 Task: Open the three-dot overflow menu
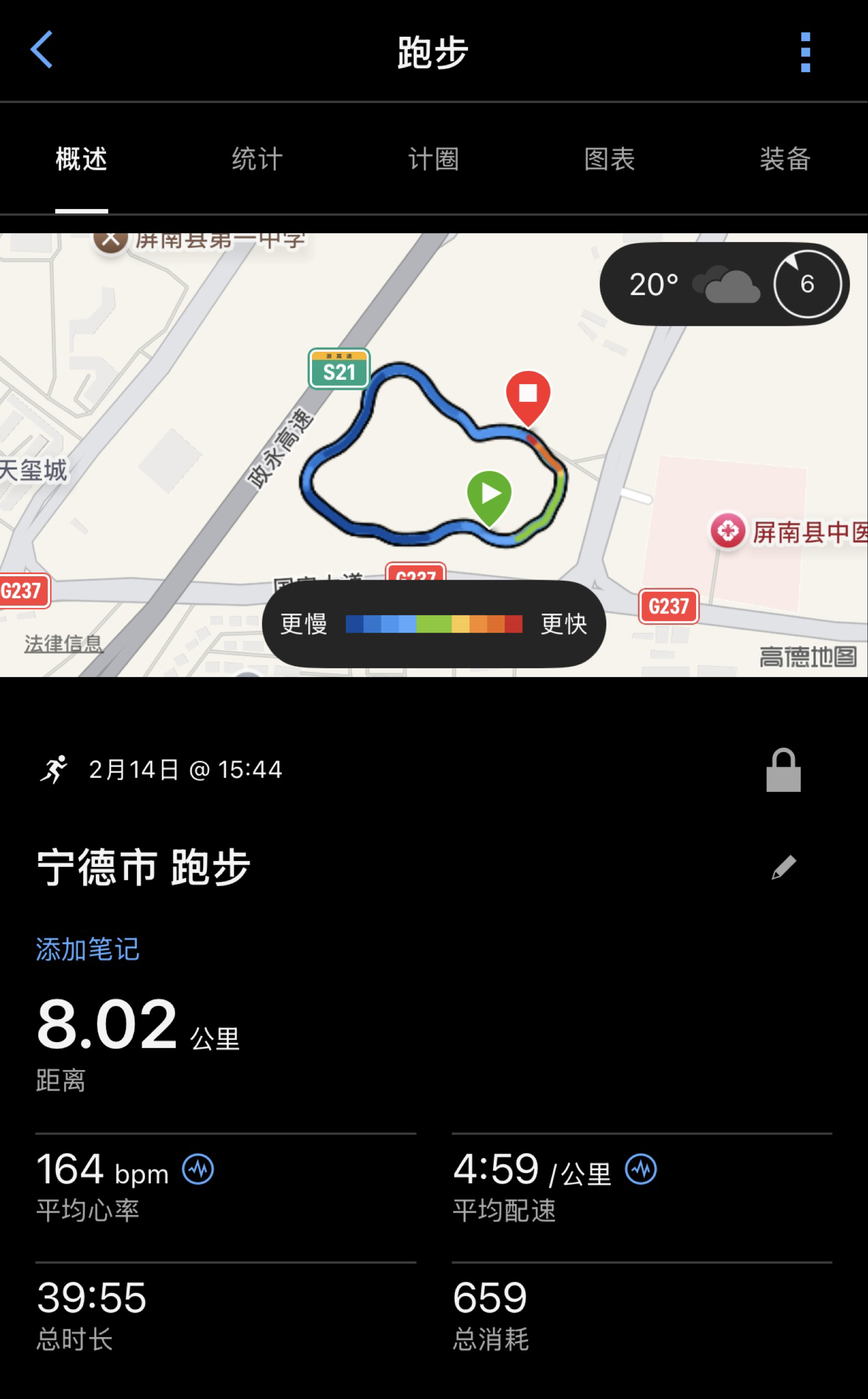pos(805,52)
